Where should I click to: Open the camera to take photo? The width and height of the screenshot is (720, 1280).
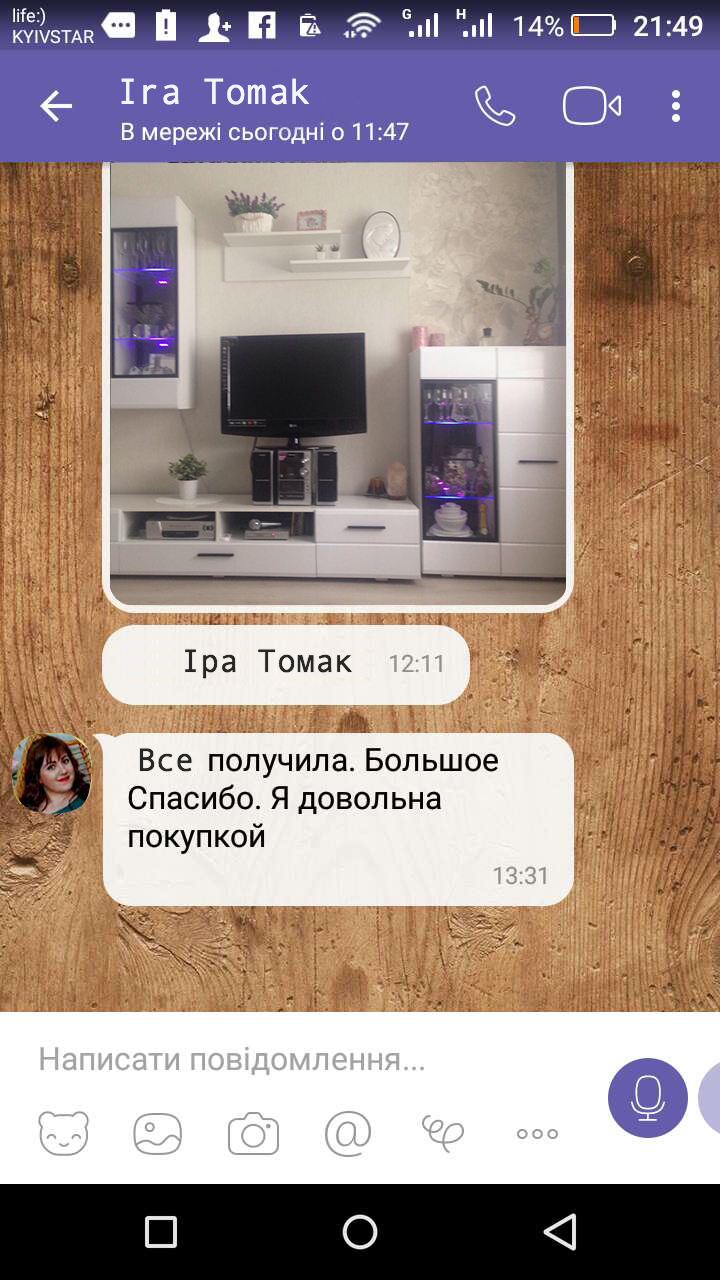coord(253,1133)
